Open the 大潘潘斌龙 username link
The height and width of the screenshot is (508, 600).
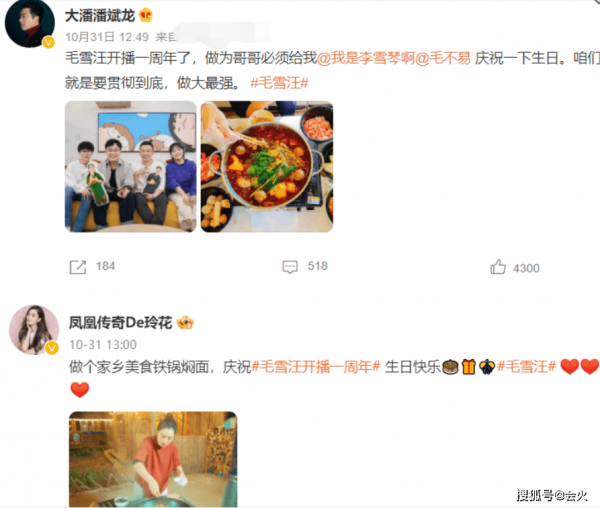(x=99, y=15)
